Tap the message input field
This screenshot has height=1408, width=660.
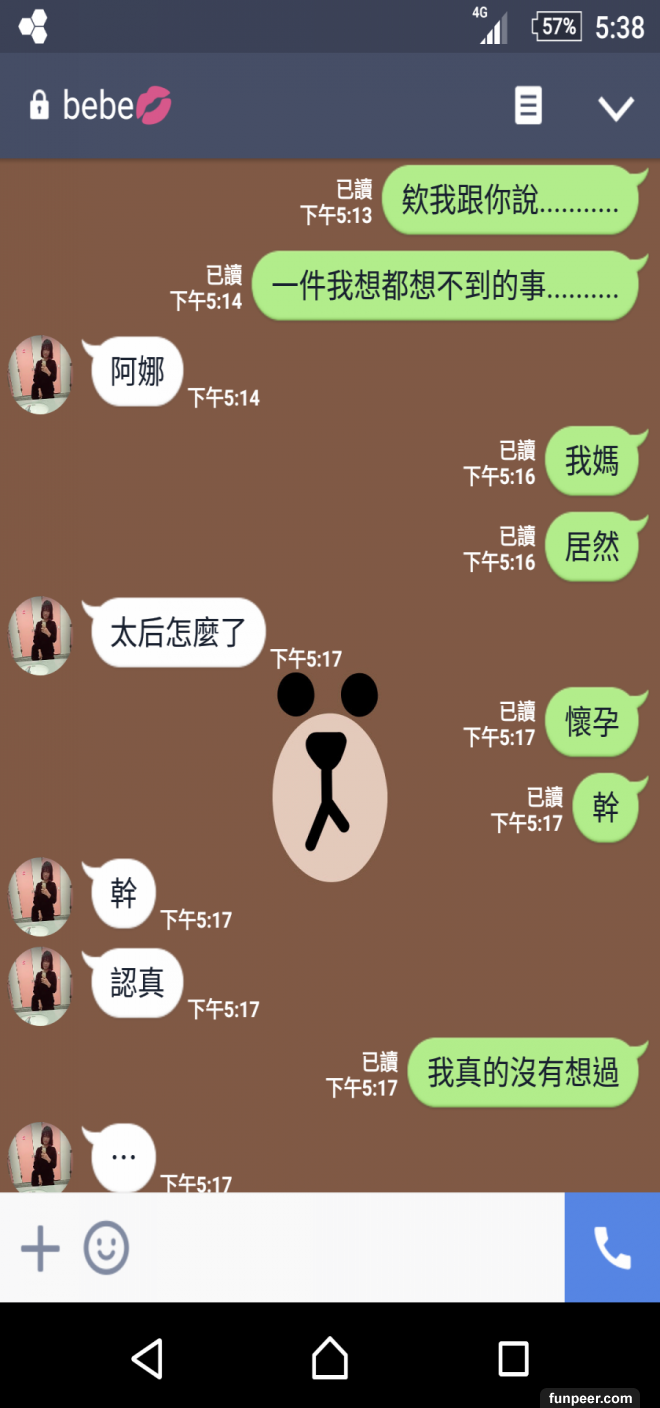pyautogui.click(x=345, y=1248)
